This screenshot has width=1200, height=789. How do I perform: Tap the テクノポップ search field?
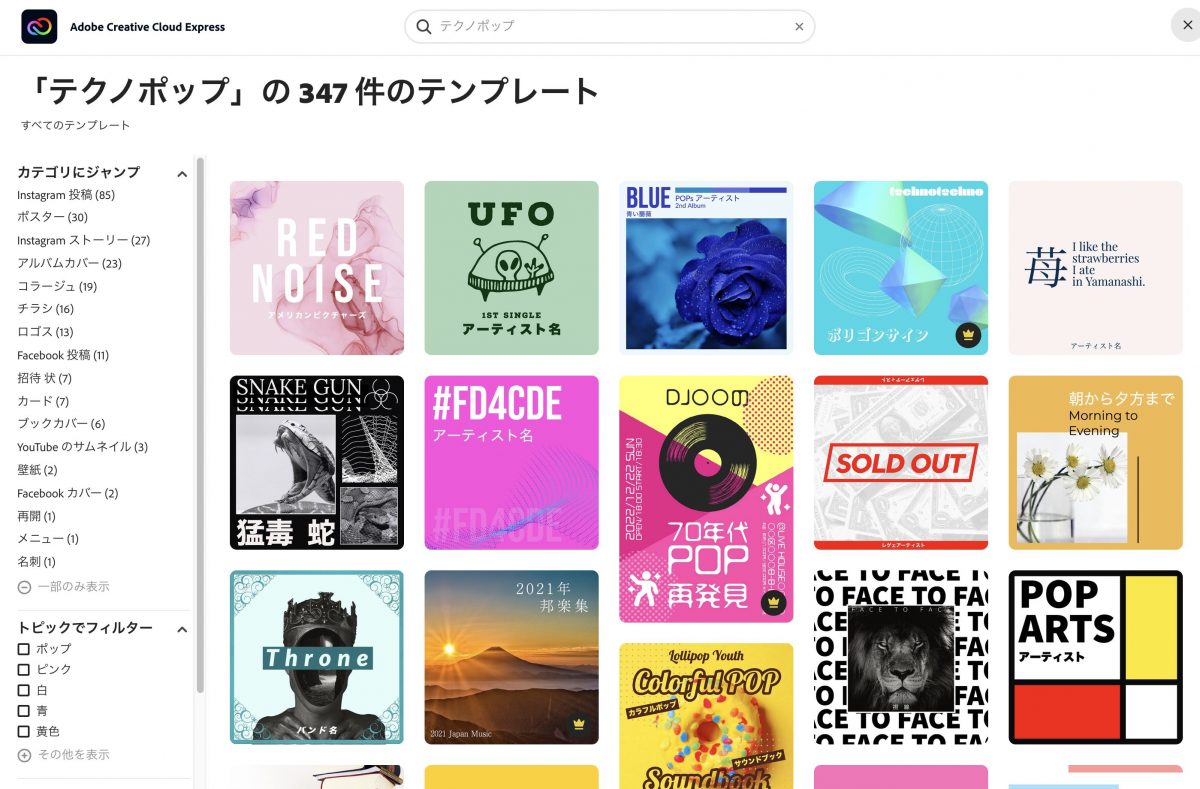point(600,27)
